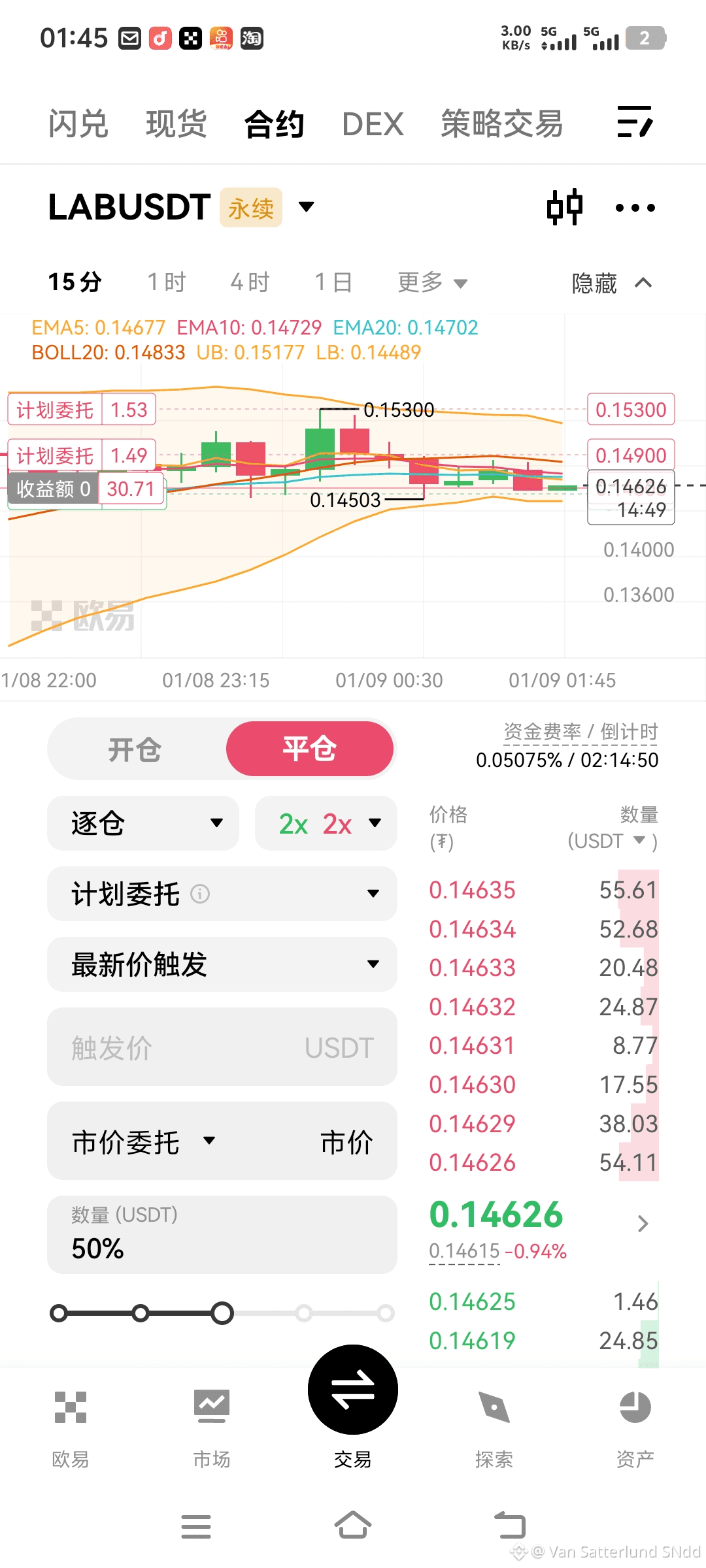Image resolution: width=706 pixels, height=1568 pixels.
Task: Open the 计划委托 order type dropdown
Action: click(x=222, y=894)
